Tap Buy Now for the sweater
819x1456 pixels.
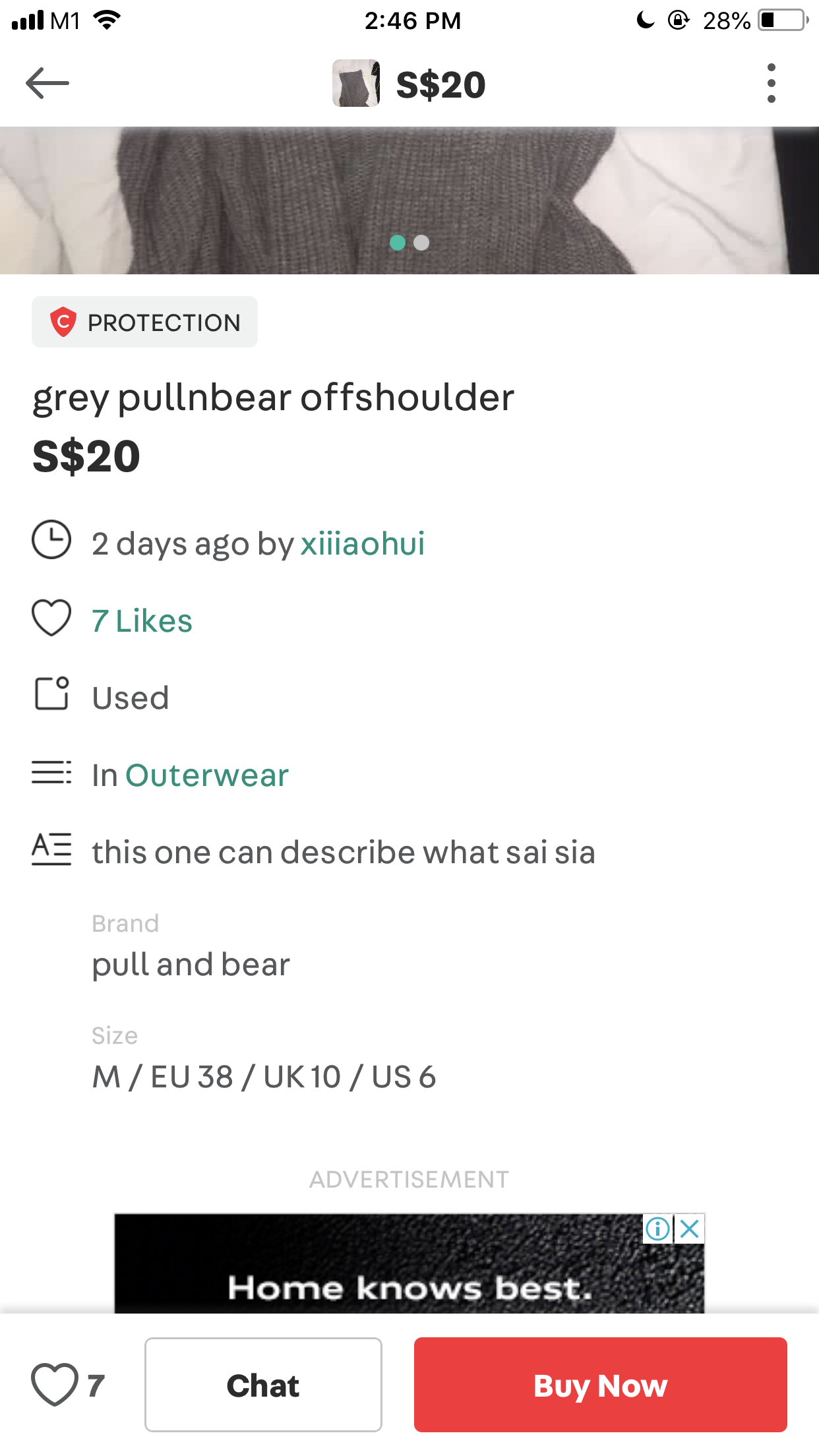pyautogui.click(x=600, y=1384)
